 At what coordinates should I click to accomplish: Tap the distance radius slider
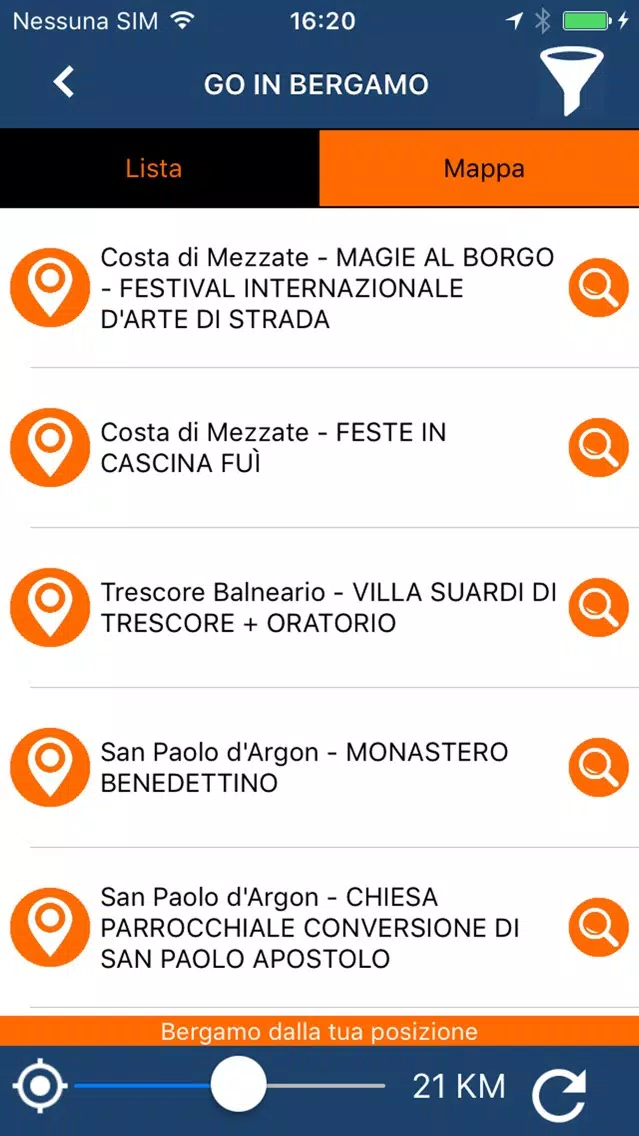pos(230,1085)
